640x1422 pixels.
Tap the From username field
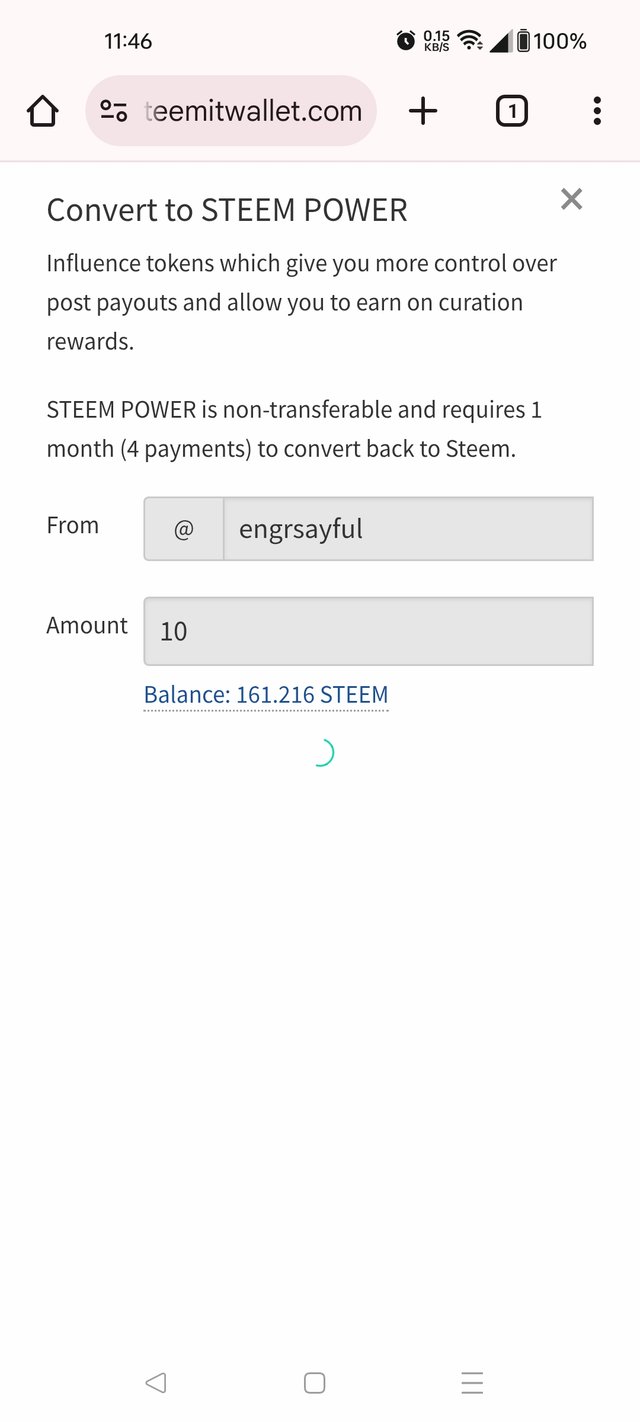point(407,529)
